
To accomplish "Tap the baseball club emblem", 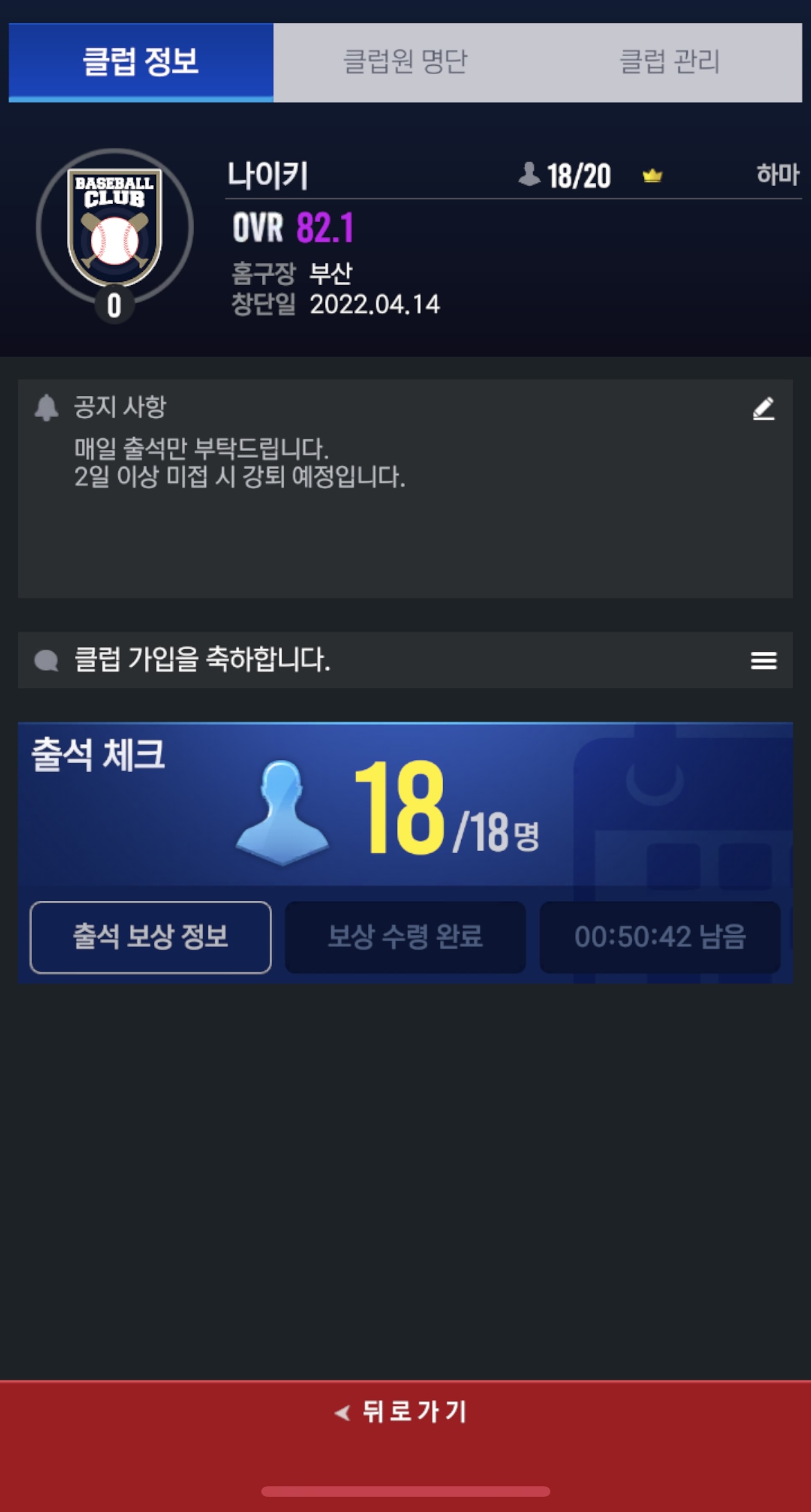I will click(x=114, y=229).
